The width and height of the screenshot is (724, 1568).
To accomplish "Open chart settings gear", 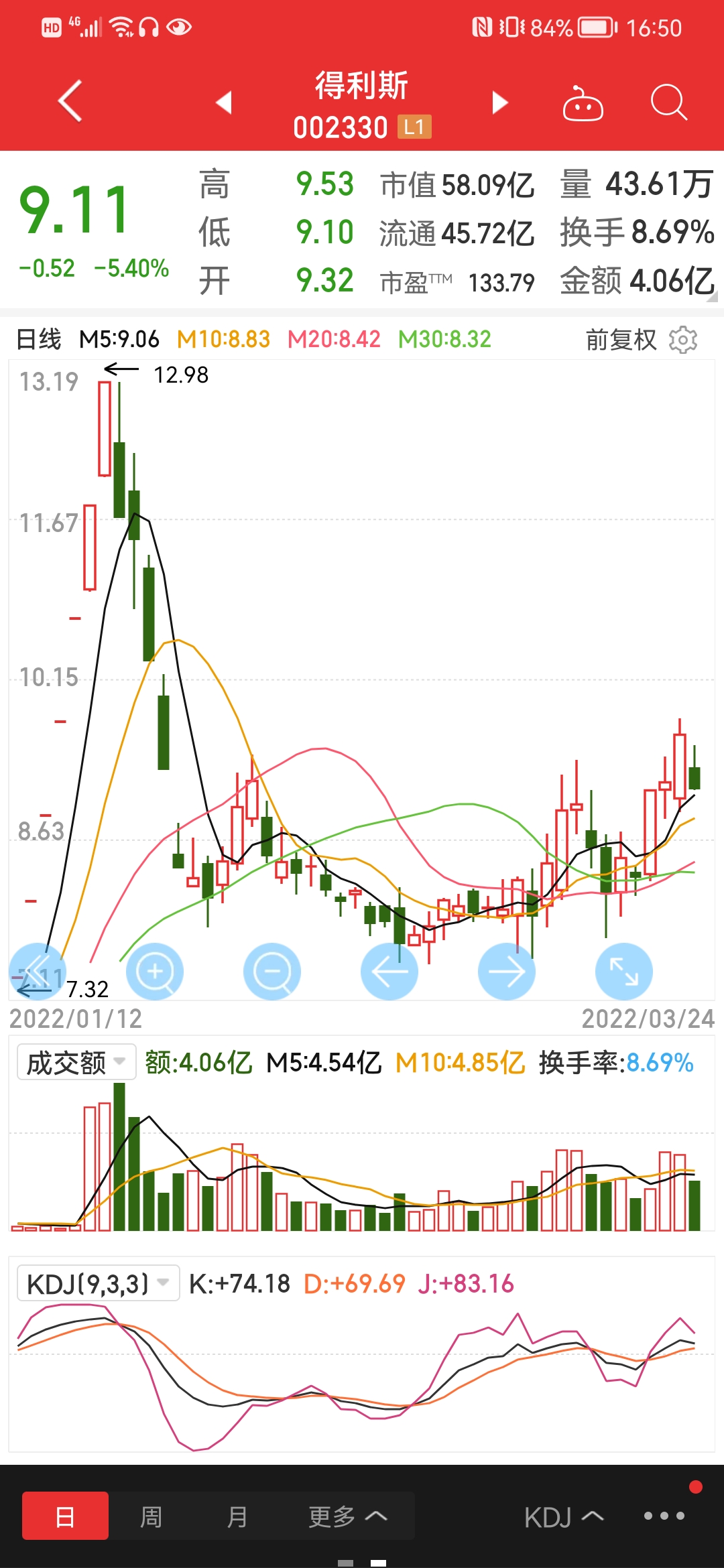I will [x=683, y=340].
